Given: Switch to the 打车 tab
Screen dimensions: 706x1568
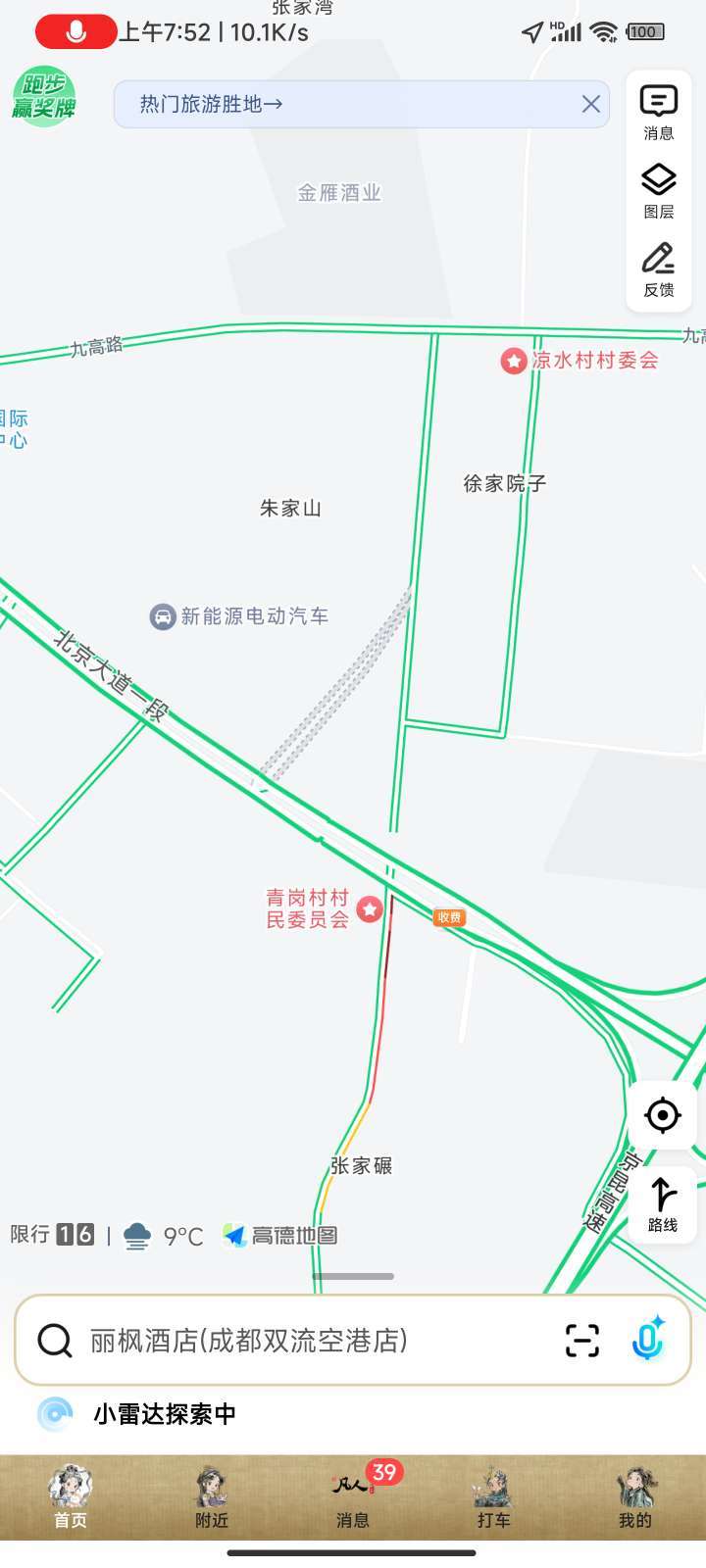Looking at the screenshot, I should point(493,1496).
